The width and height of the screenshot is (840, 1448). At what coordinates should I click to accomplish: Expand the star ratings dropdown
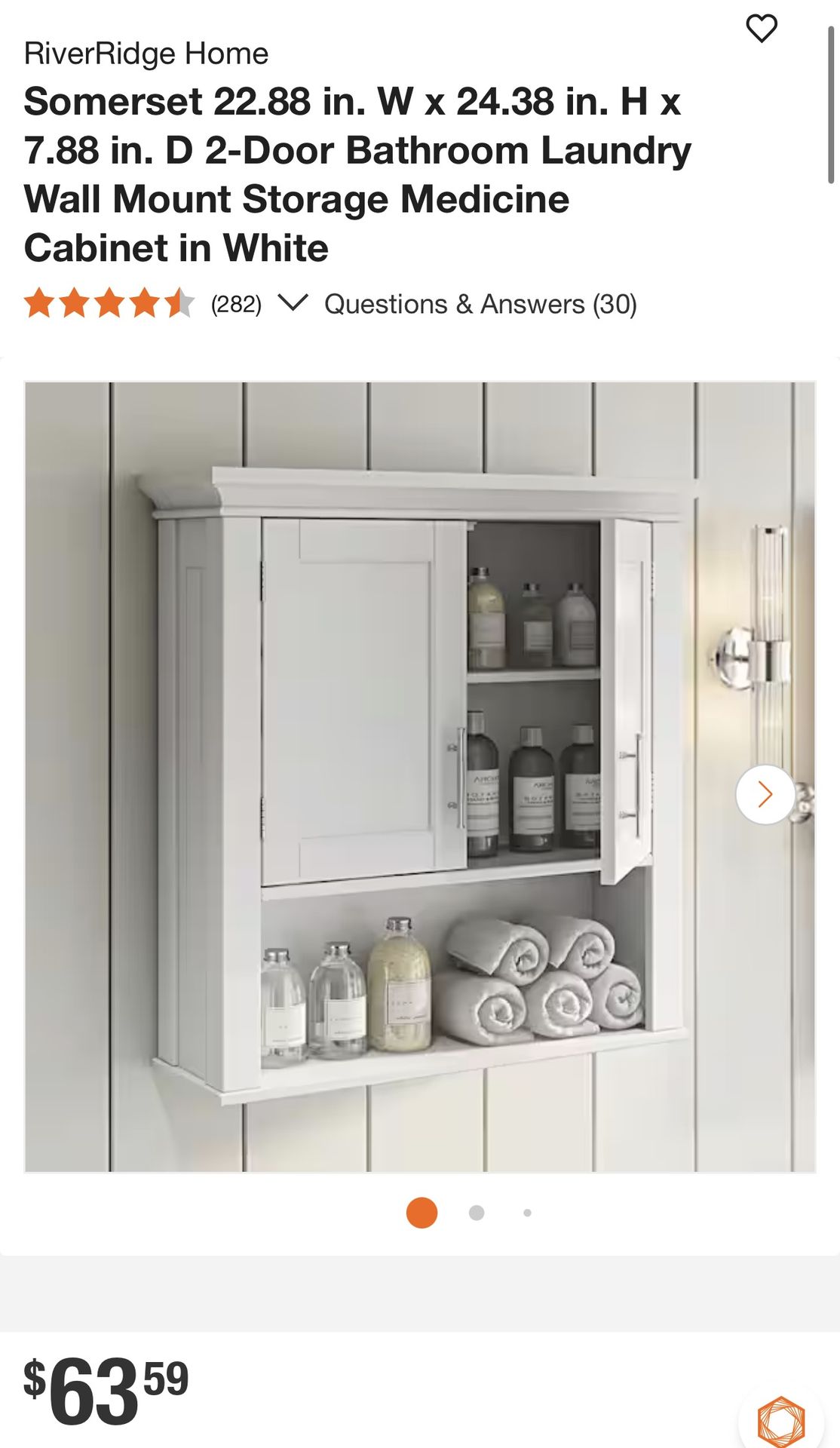[293, 303]
